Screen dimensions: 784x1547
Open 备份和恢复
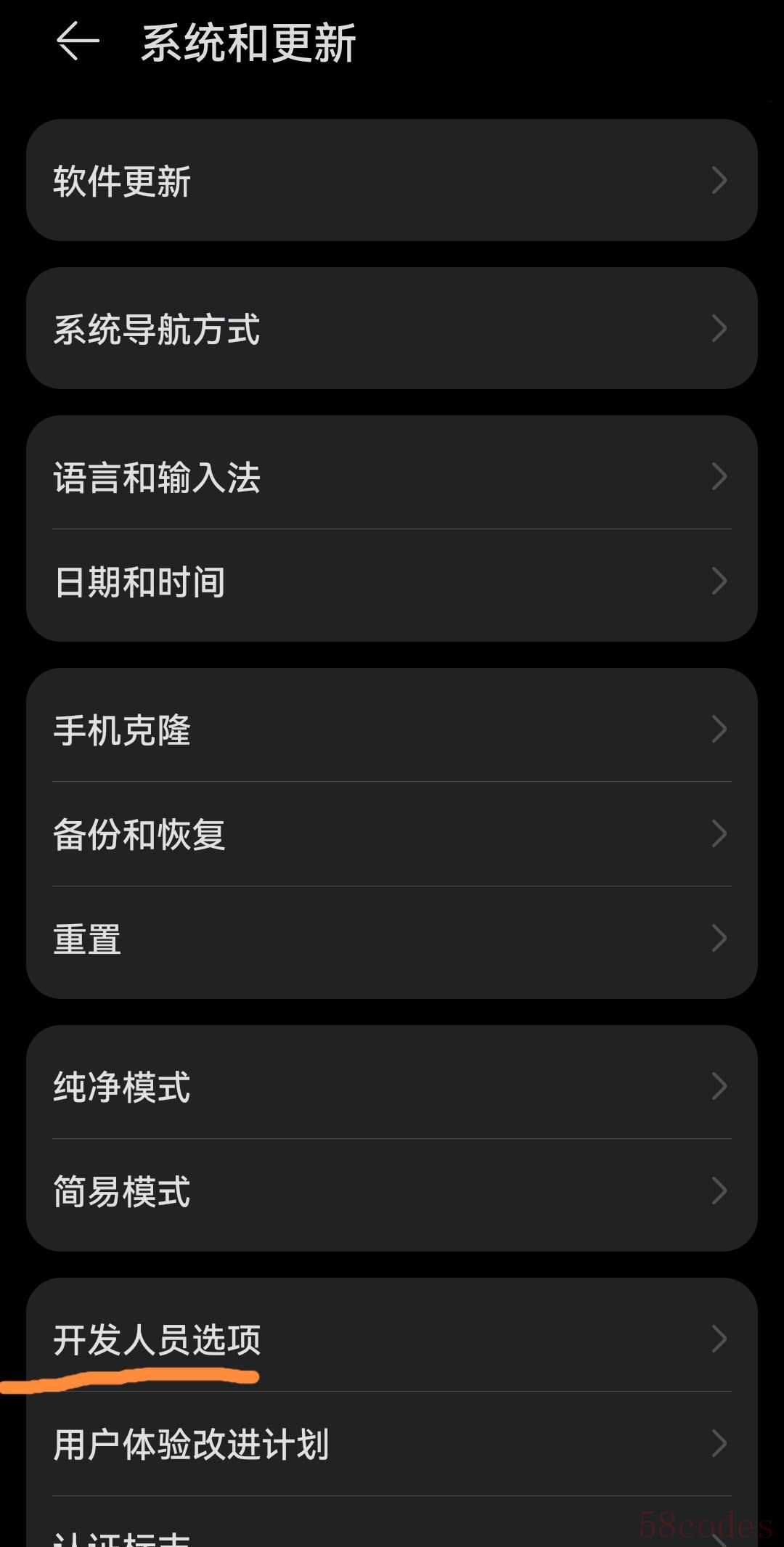tap(392, 834)
